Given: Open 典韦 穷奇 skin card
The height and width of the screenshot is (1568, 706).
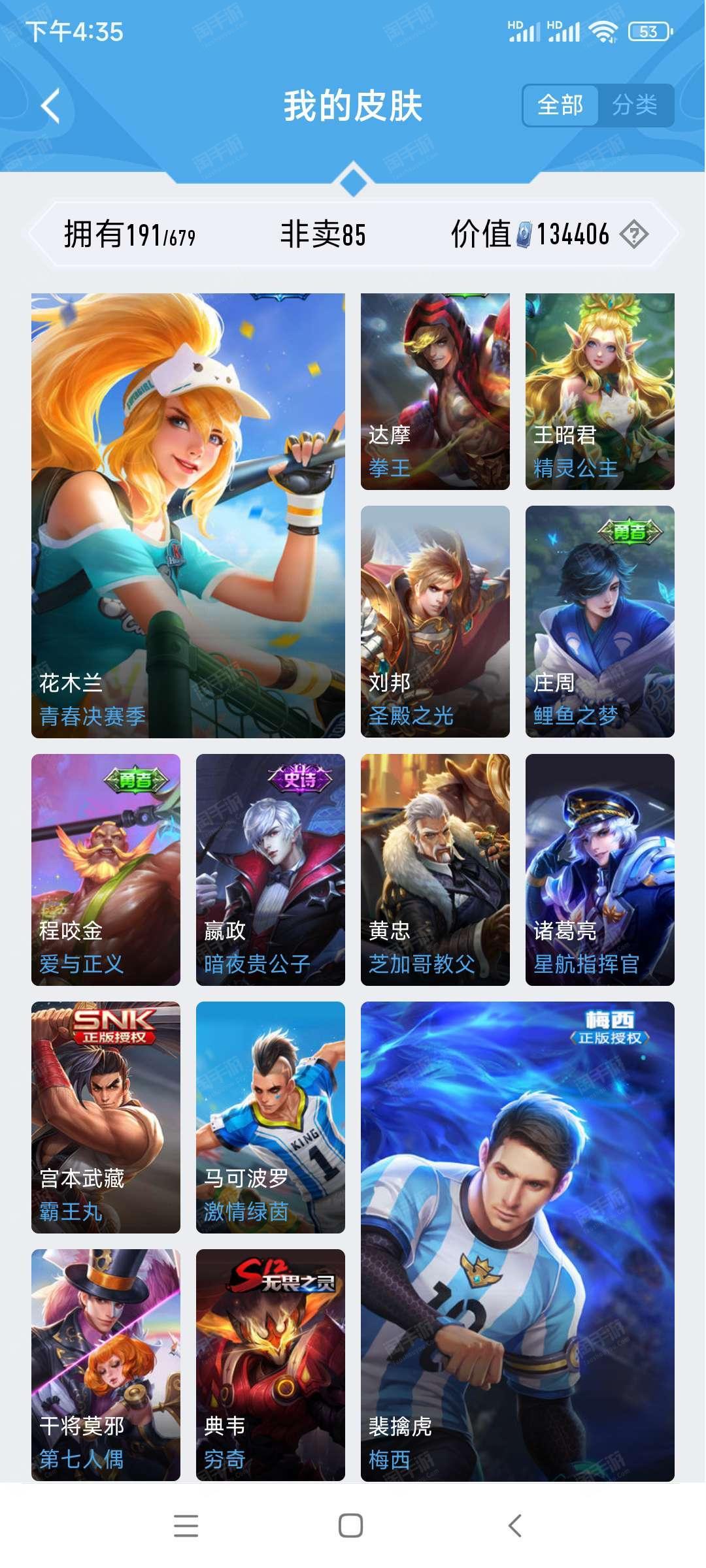Looking at the screenshot, I should click(271, 1365).
